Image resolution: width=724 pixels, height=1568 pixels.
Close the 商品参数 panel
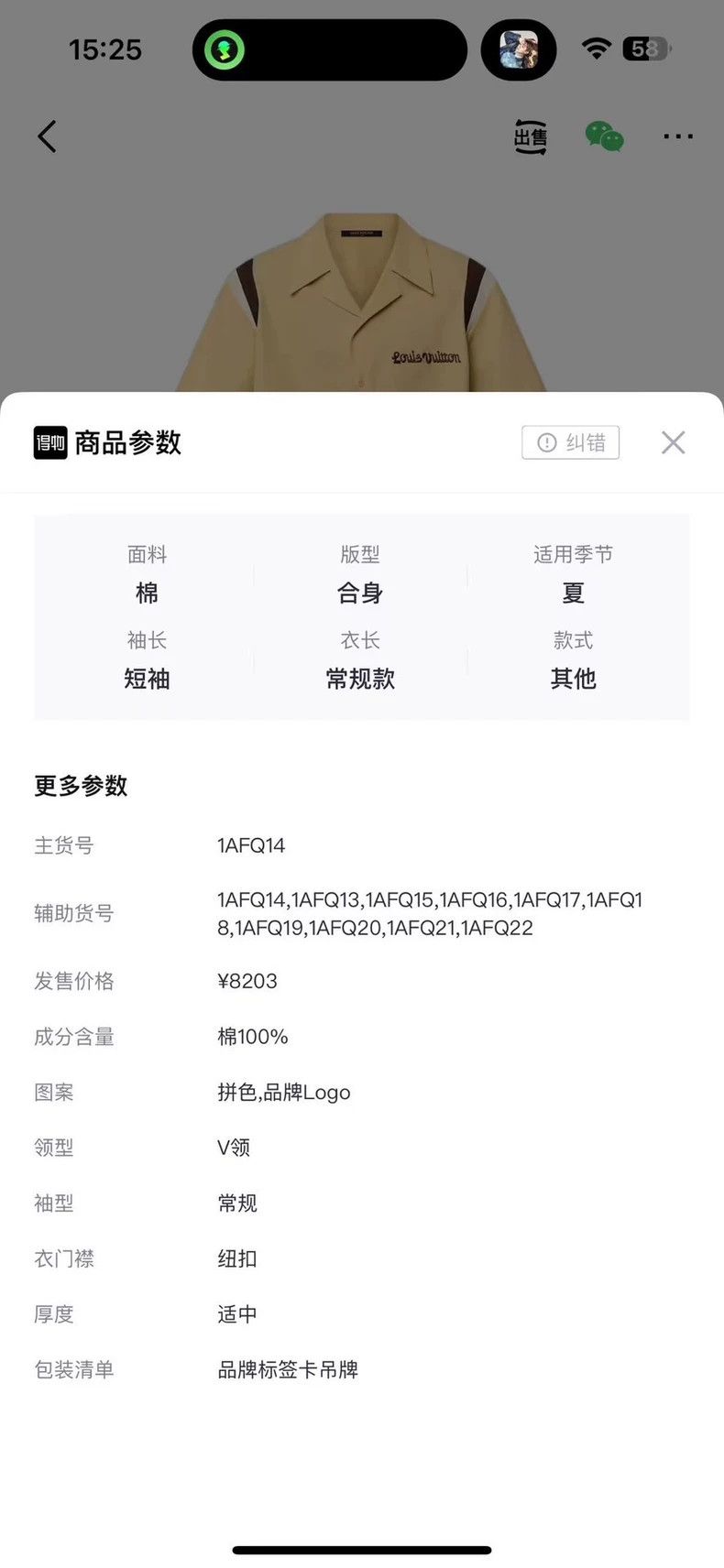pyautogui.click(x=673, y=442)
